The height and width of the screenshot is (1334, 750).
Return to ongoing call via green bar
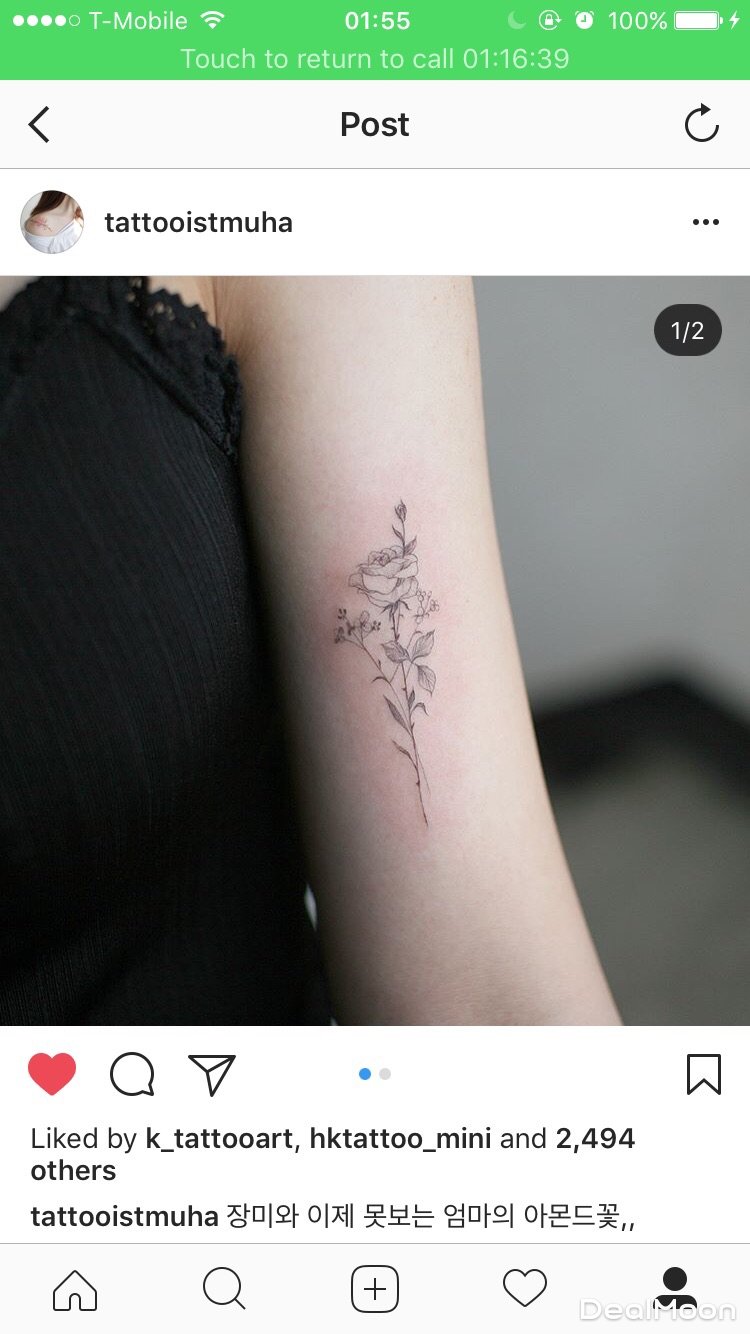click(375, 59)
